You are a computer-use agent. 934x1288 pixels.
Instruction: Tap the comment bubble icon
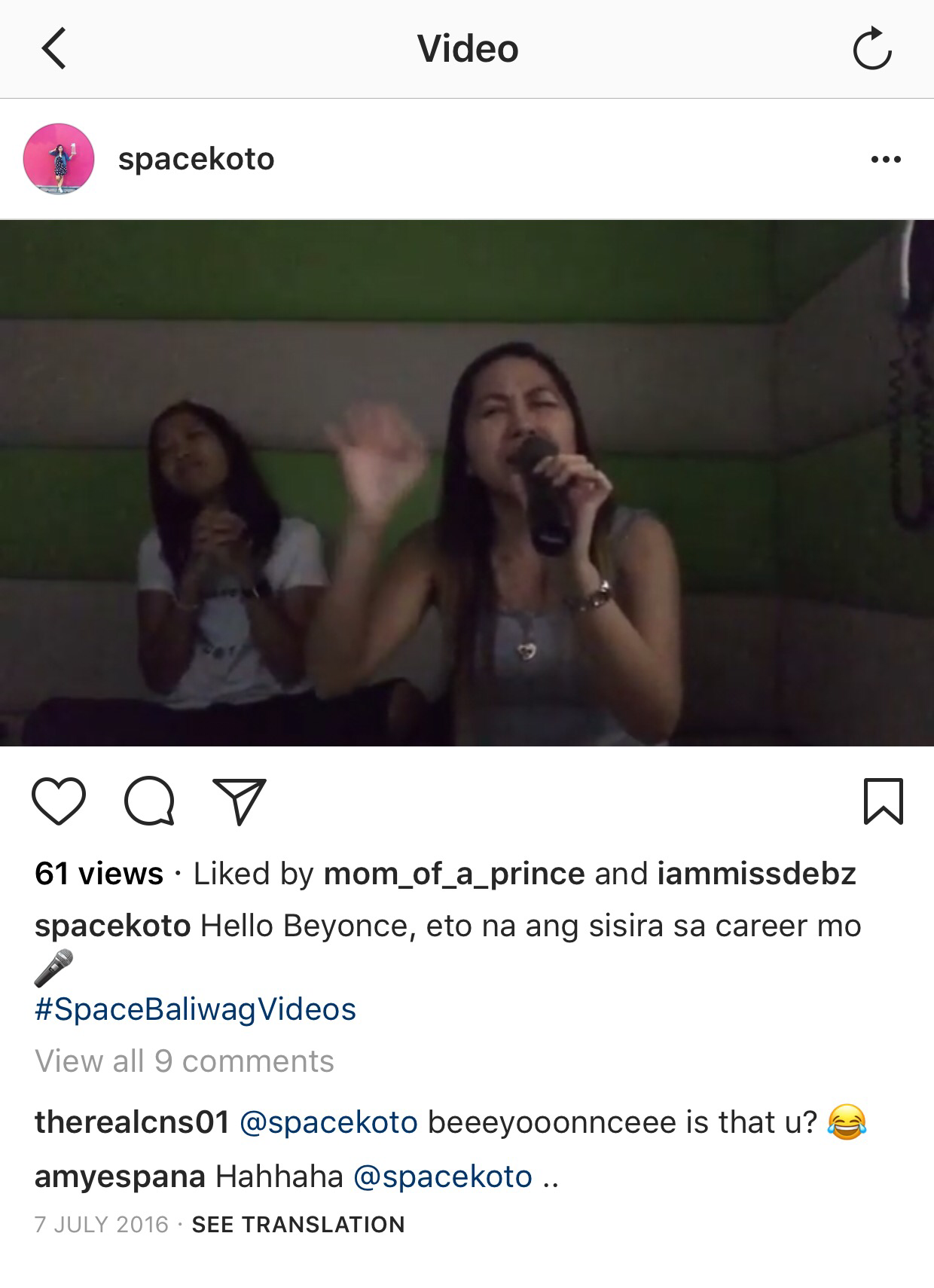click(150, 801)
